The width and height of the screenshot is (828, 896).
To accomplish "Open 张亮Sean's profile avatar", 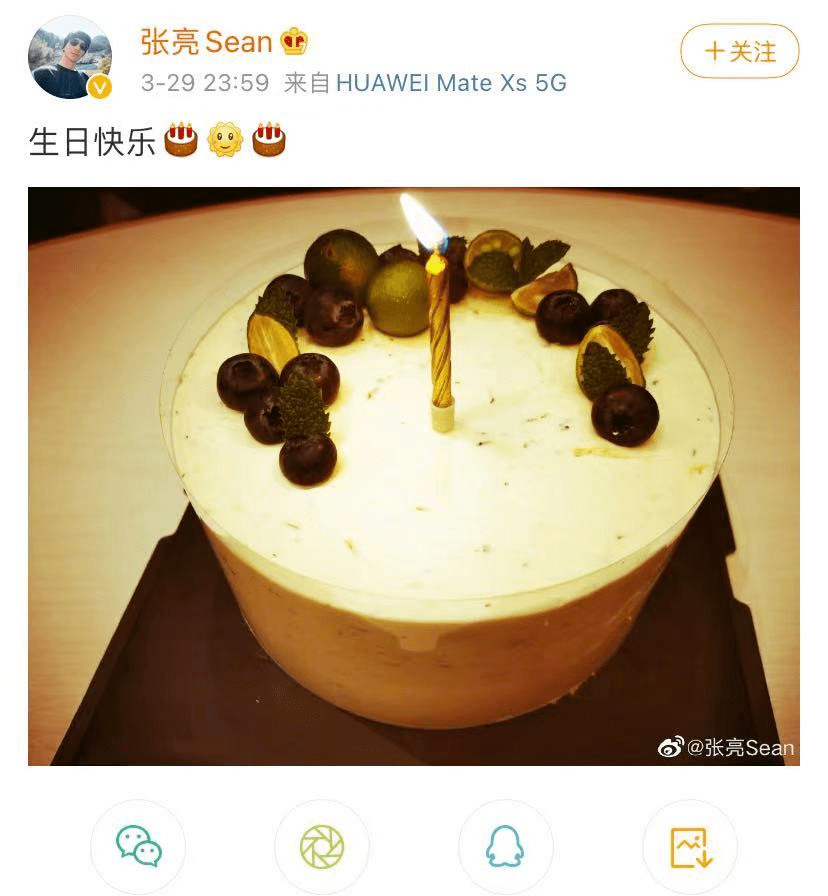I will (x=70, y=58).
